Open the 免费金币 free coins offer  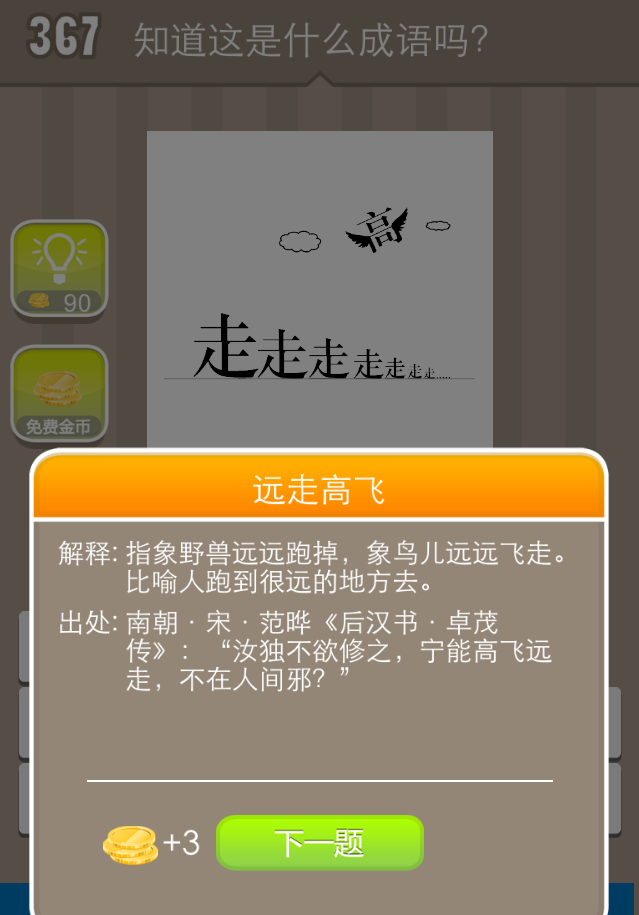click(59, 394)
